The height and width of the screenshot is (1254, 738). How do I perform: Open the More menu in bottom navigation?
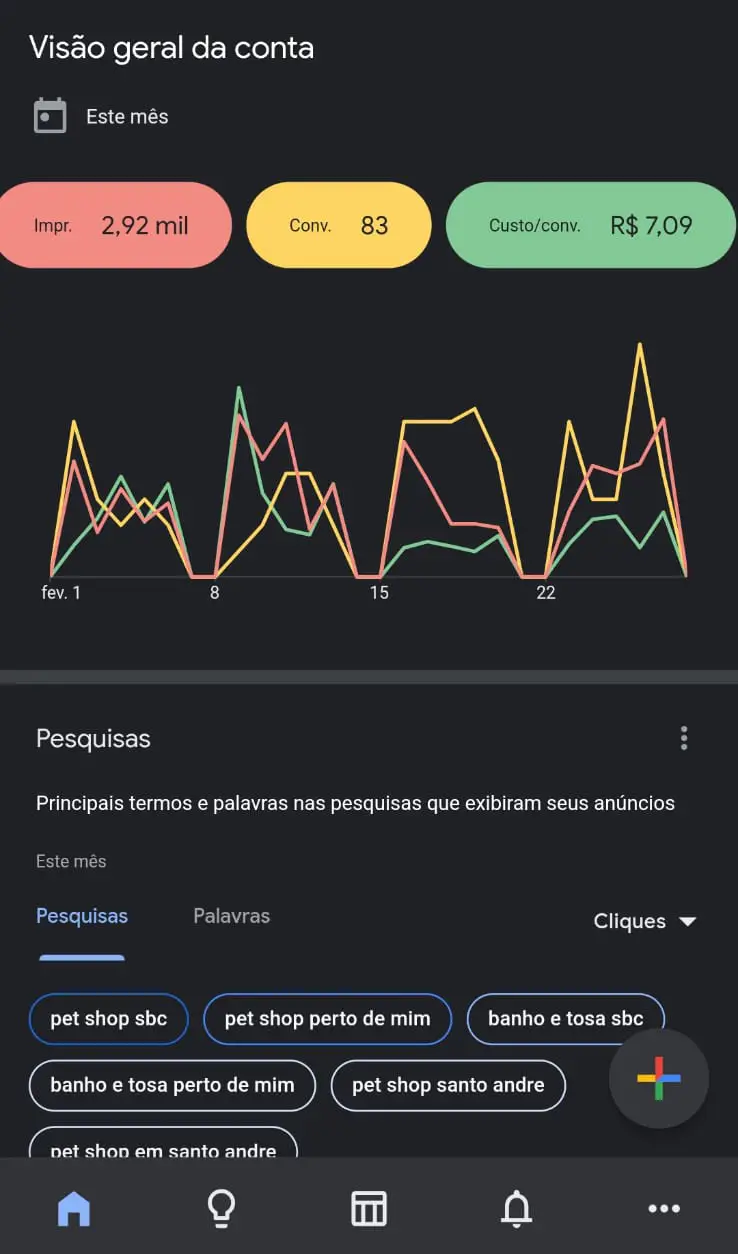point(664,1208)
